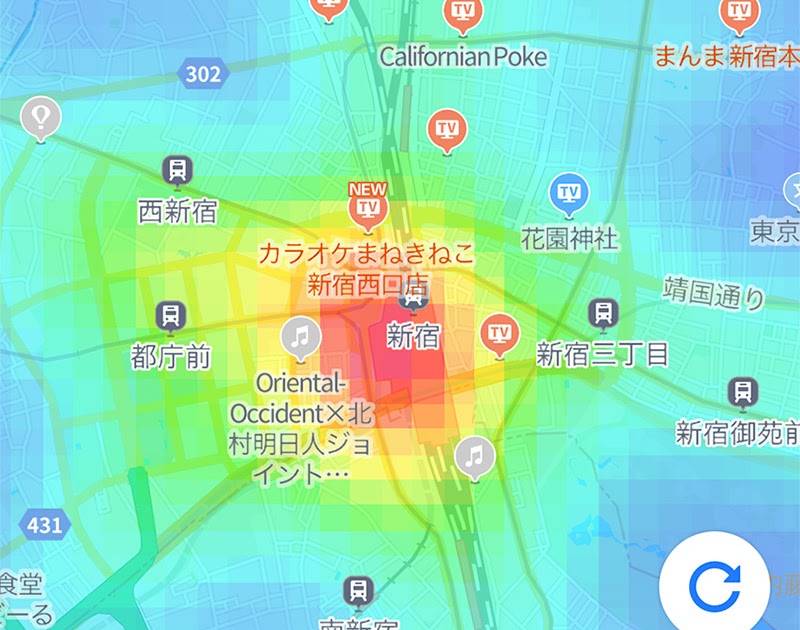This screenshot has height=630, width=800.
Task: Open the NEW カラオケまねきねこ 新宿西口店 pin
Action: point(367,207)
